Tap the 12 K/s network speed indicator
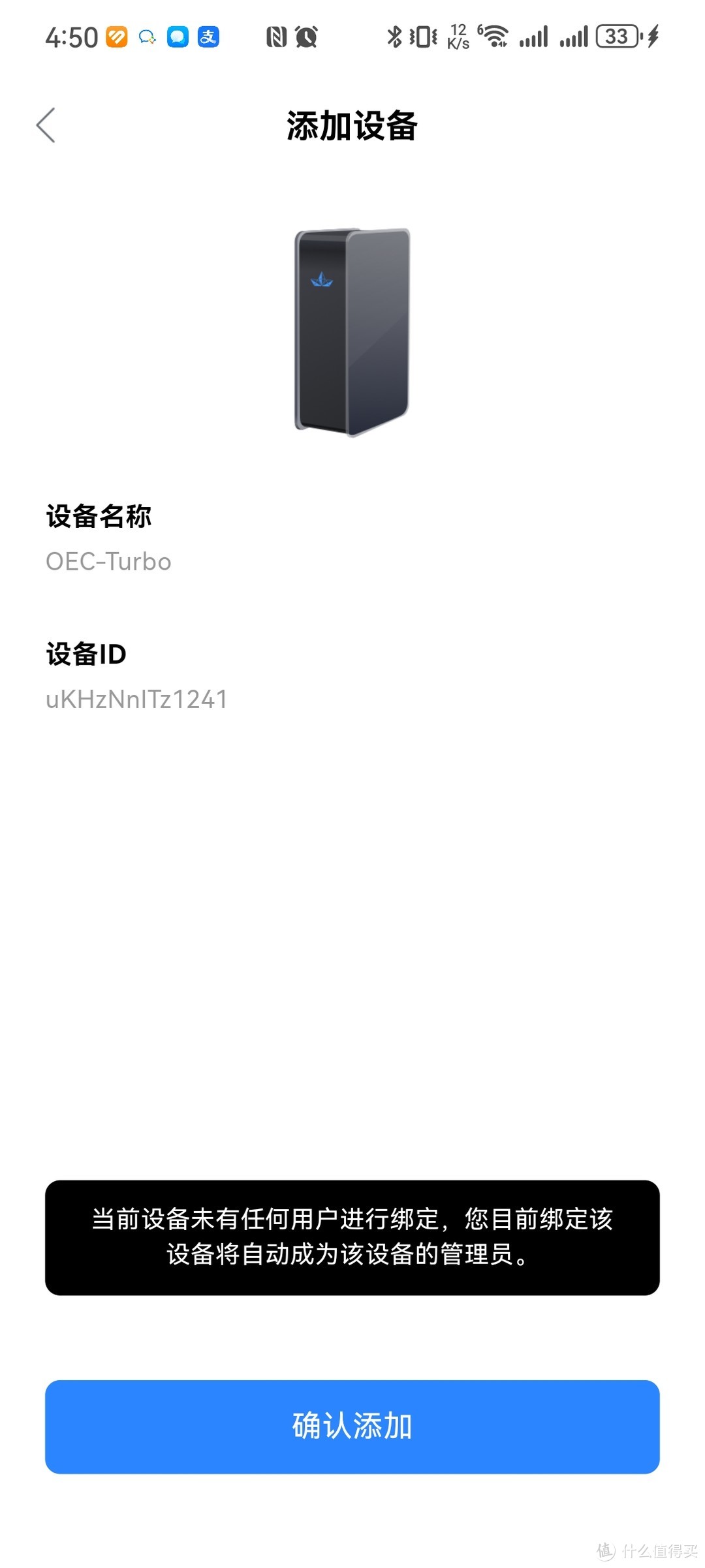Image resolution: width=705 pixels, height=1568 pixels. point(459,37)
